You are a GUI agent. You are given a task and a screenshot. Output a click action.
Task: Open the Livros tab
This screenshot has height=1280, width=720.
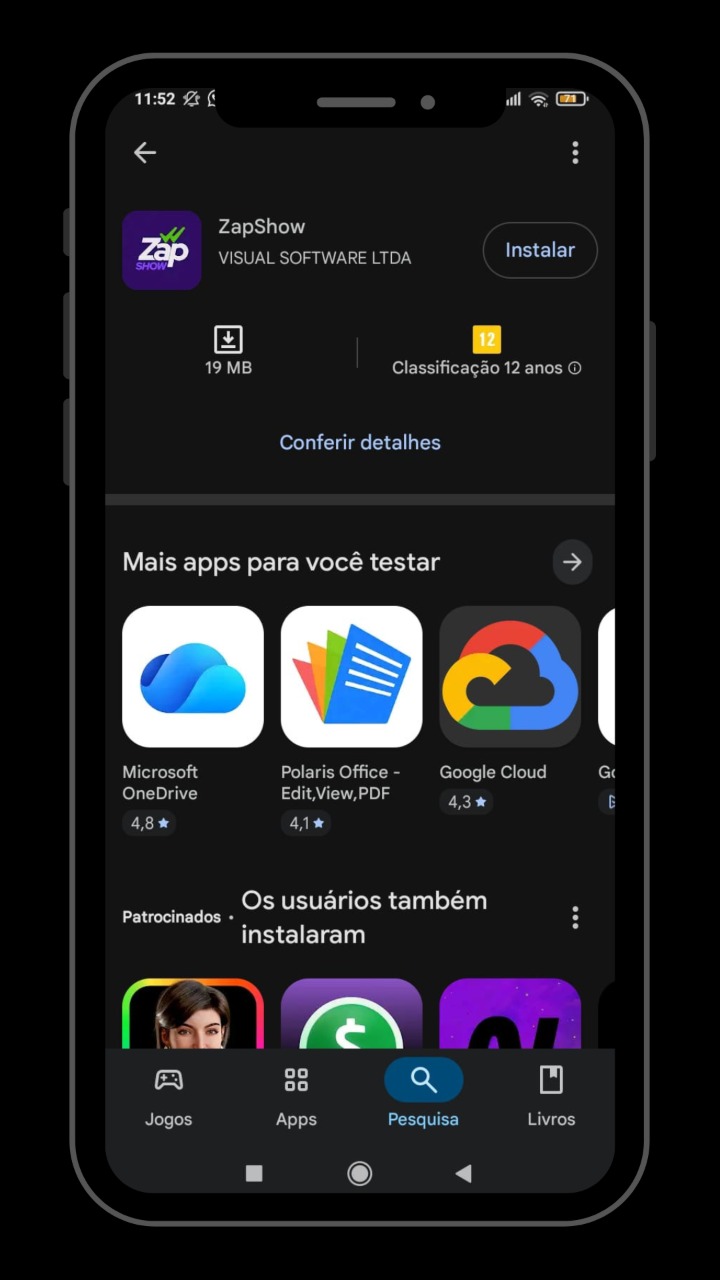(x=551, y=1095)
